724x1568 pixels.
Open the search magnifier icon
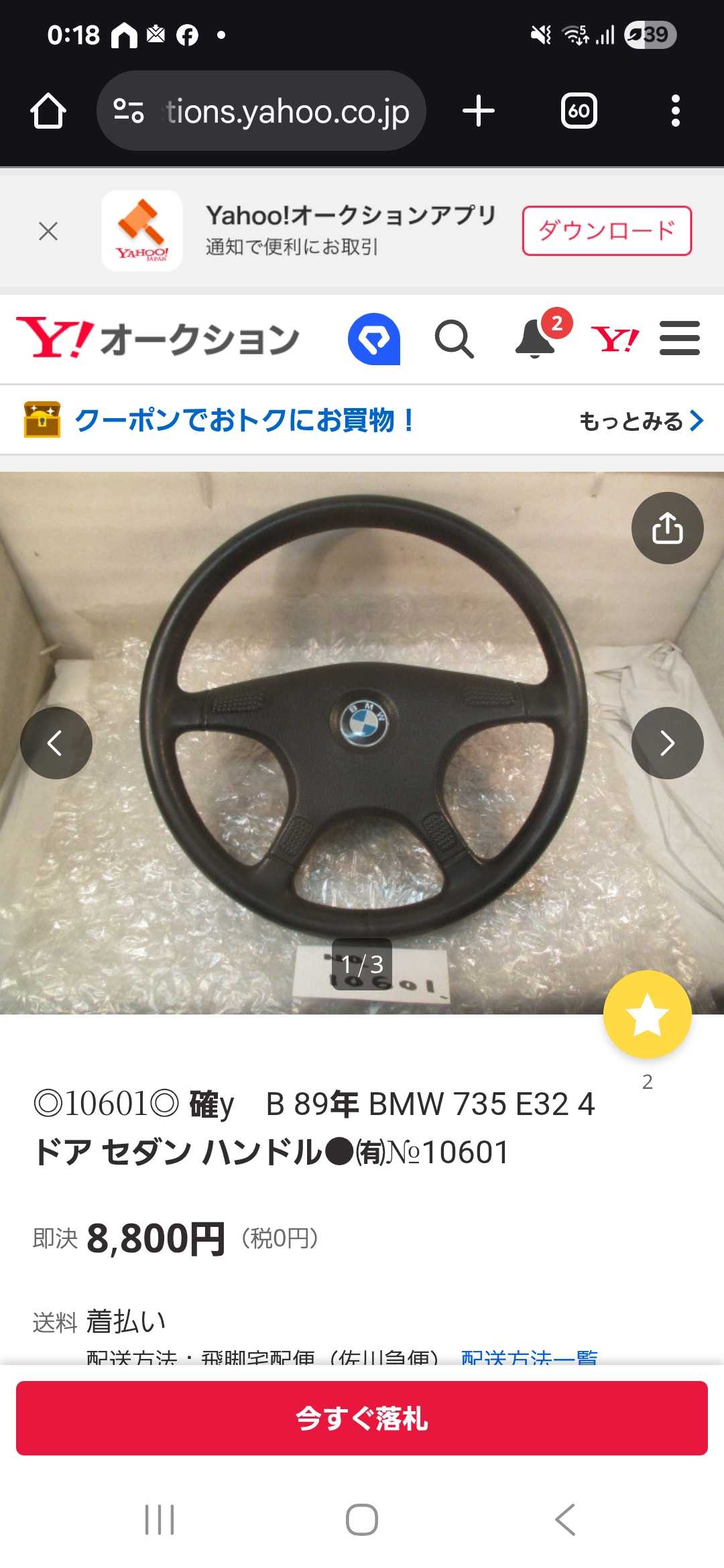(x=455, y=339)
